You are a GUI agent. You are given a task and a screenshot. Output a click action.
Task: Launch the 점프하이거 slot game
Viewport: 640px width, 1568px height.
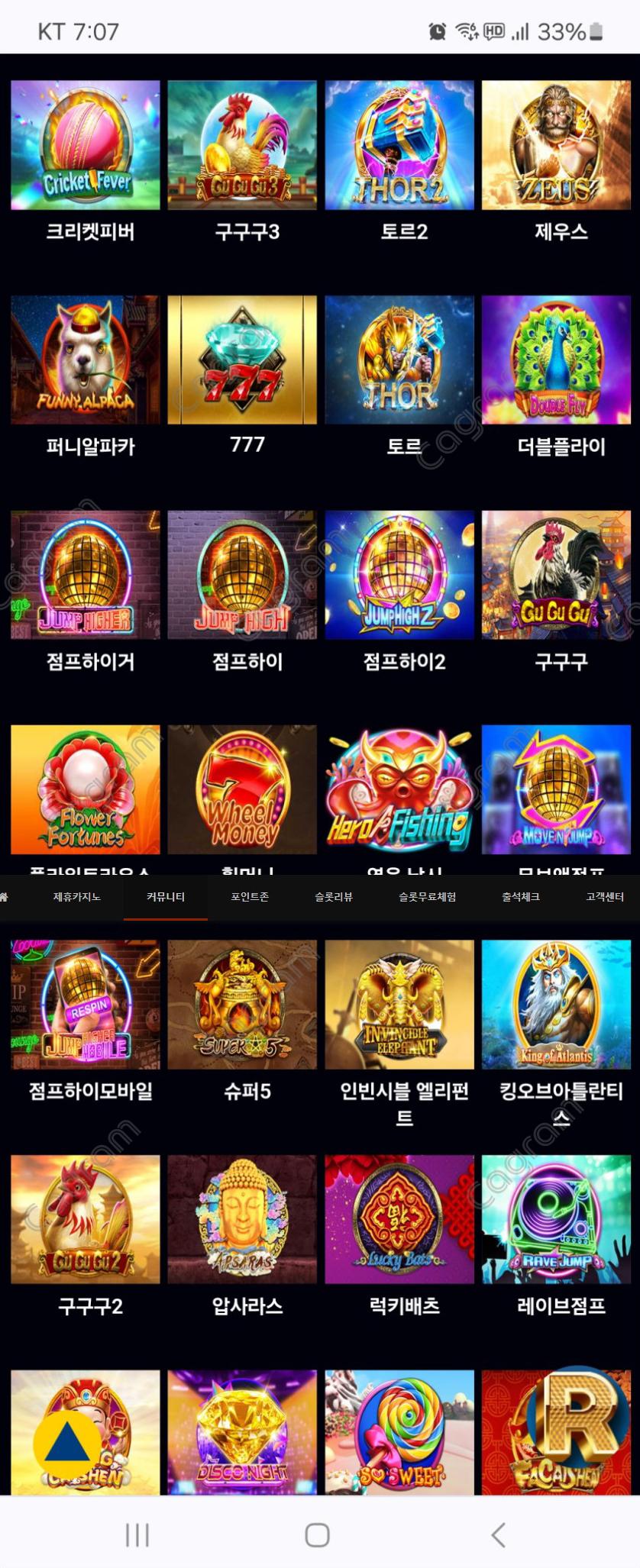(x=86, y=575)
